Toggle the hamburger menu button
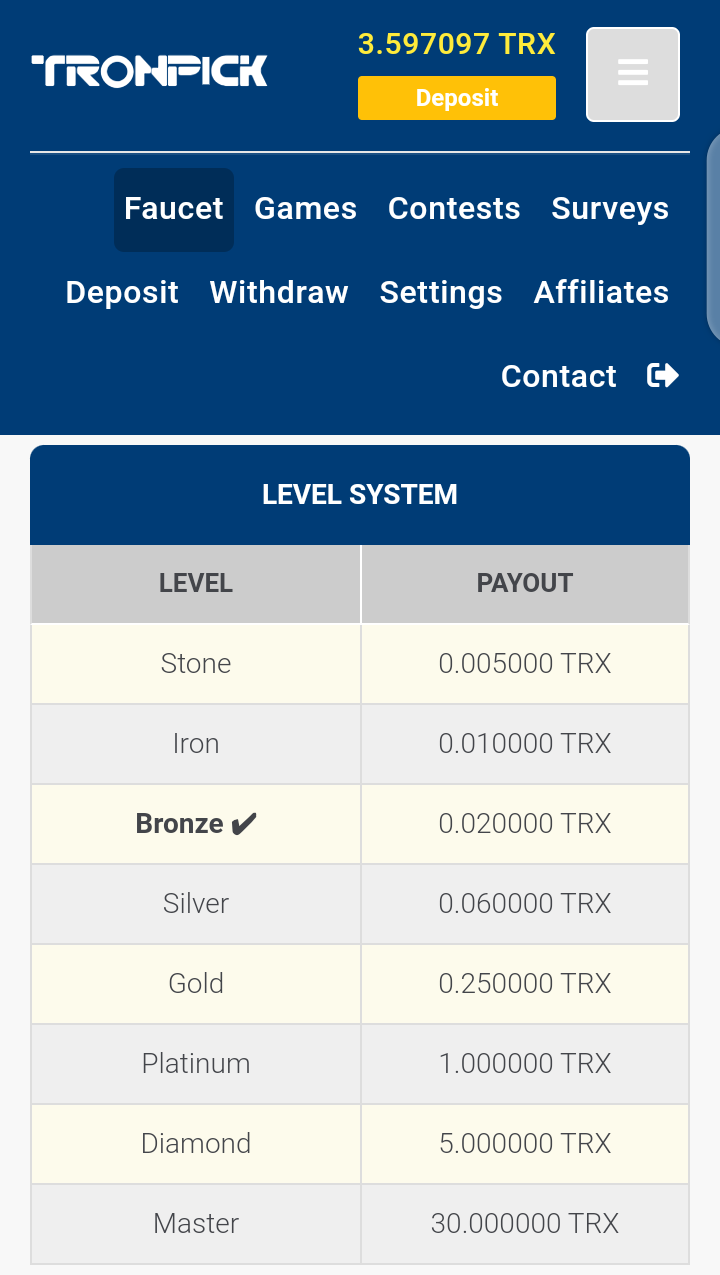The height and width of the screenshot is (1275, 720). pyautogui.click(x=632, y=74)
